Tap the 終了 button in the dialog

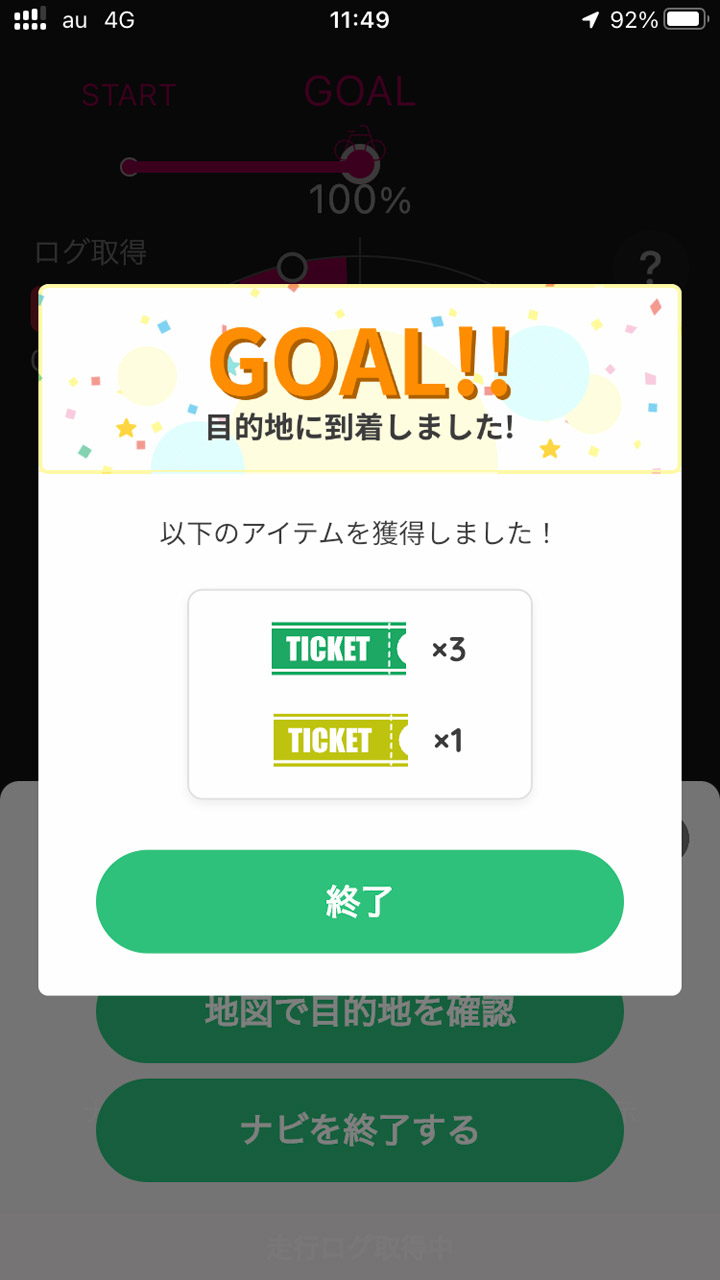point(360,901)
